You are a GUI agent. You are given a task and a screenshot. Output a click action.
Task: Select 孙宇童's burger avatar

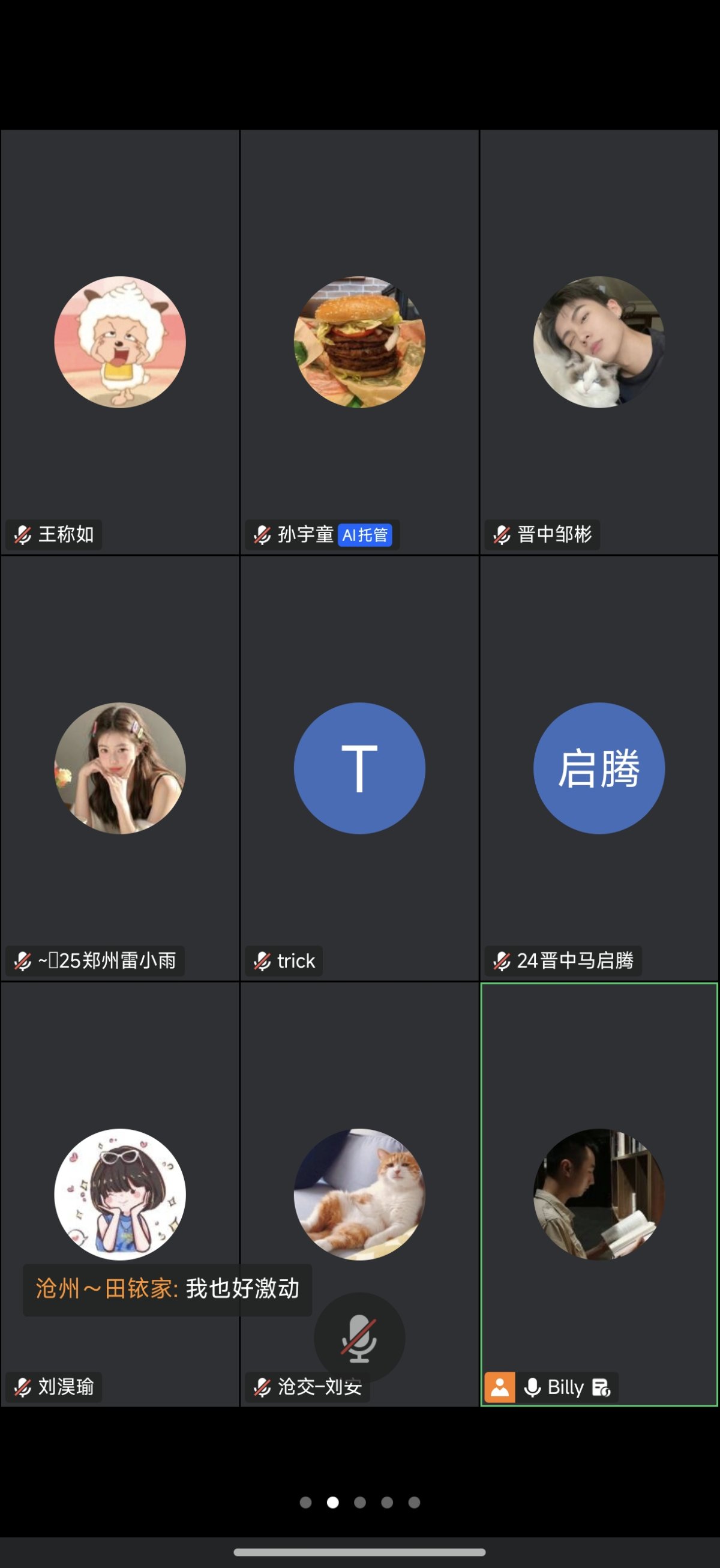359,343
